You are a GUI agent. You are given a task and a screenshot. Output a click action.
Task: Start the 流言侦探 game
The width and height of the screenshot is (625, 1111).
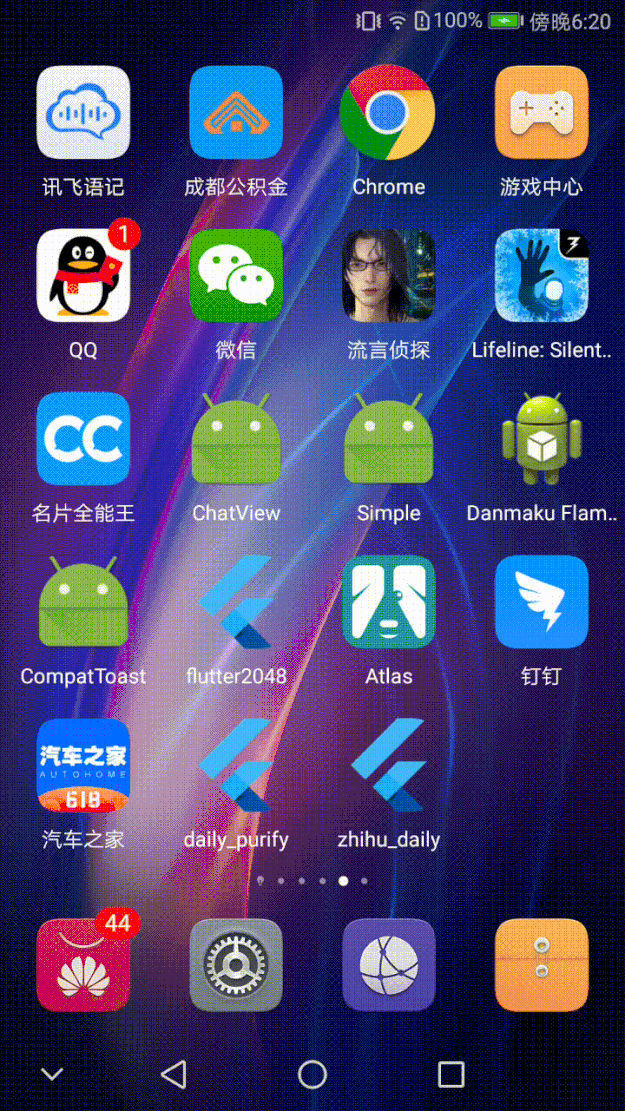(388, 276)
